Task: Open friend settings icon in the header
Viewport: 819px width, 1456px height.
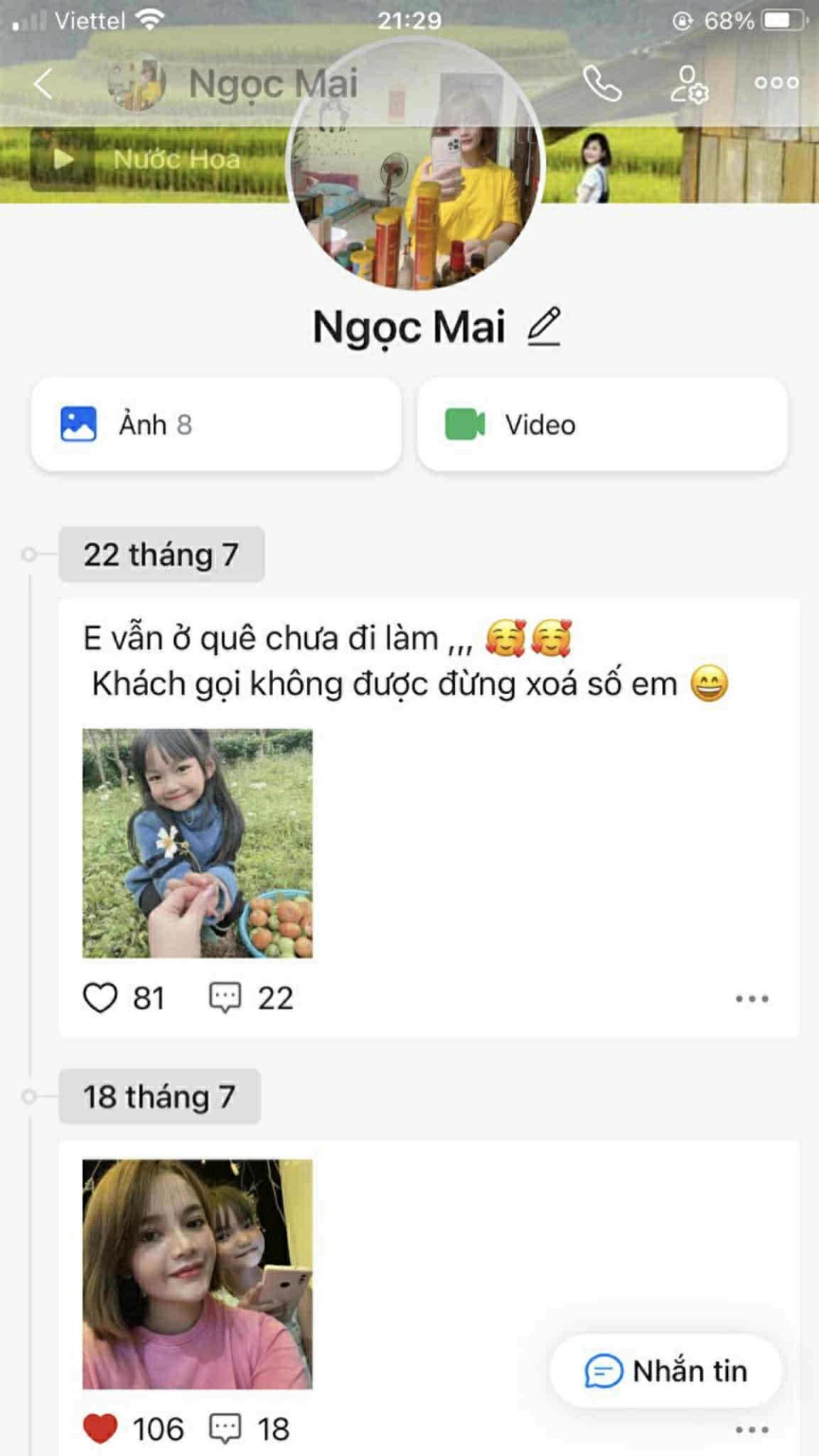Action: 688,84
